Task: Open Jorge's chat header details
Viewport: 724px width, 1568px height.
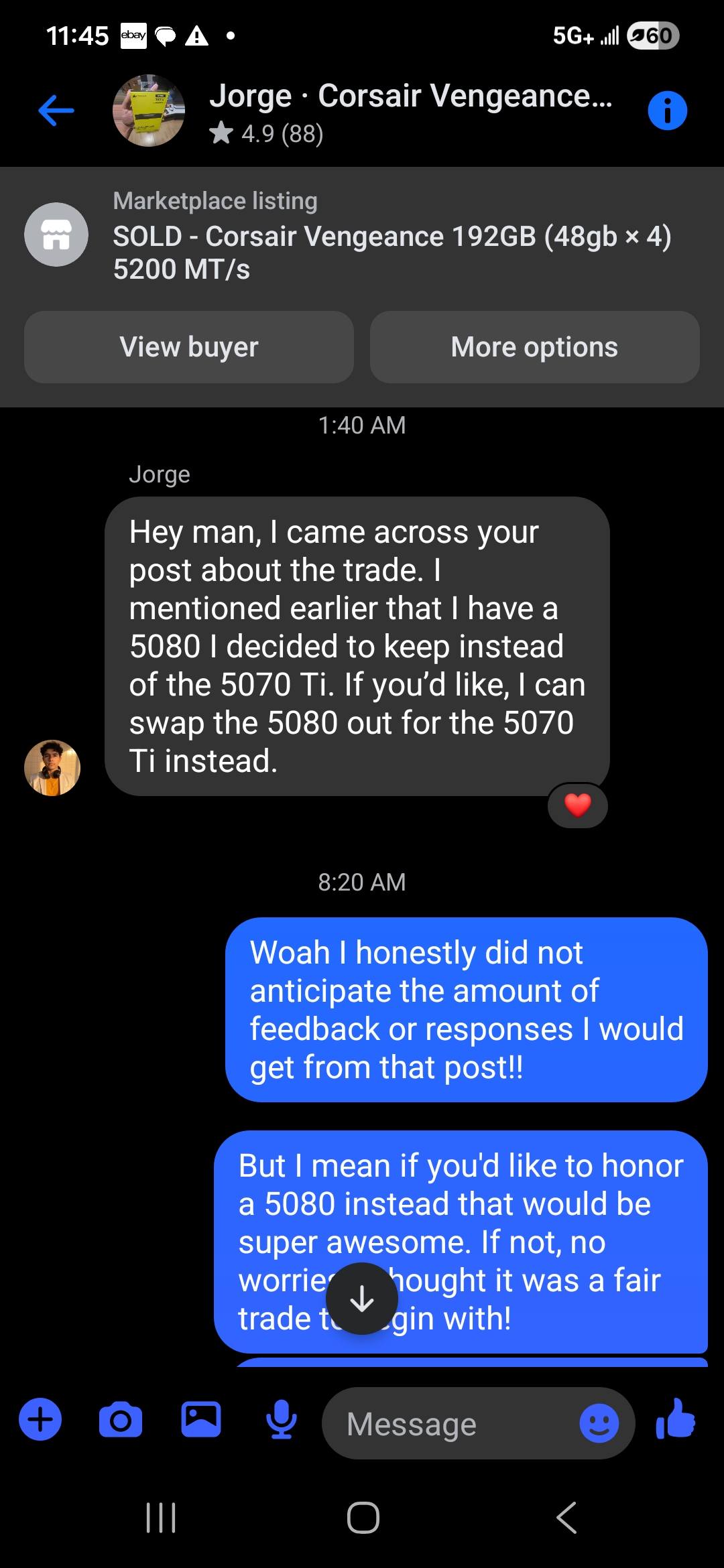Action: [x=409, y=111]
